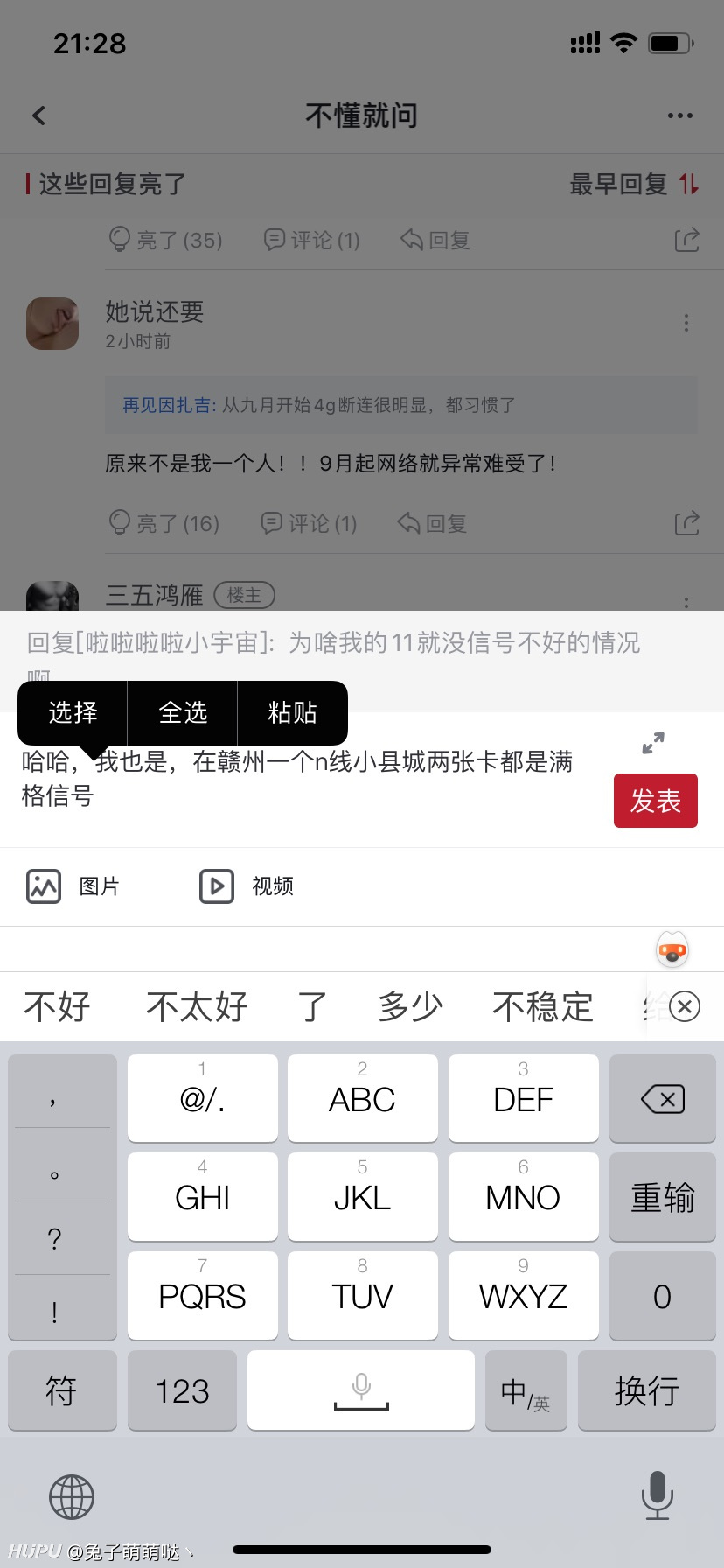Attach a 图片 to the reply
The width and height of the screenshot is (724, 1568).
[x=73, y=886]
